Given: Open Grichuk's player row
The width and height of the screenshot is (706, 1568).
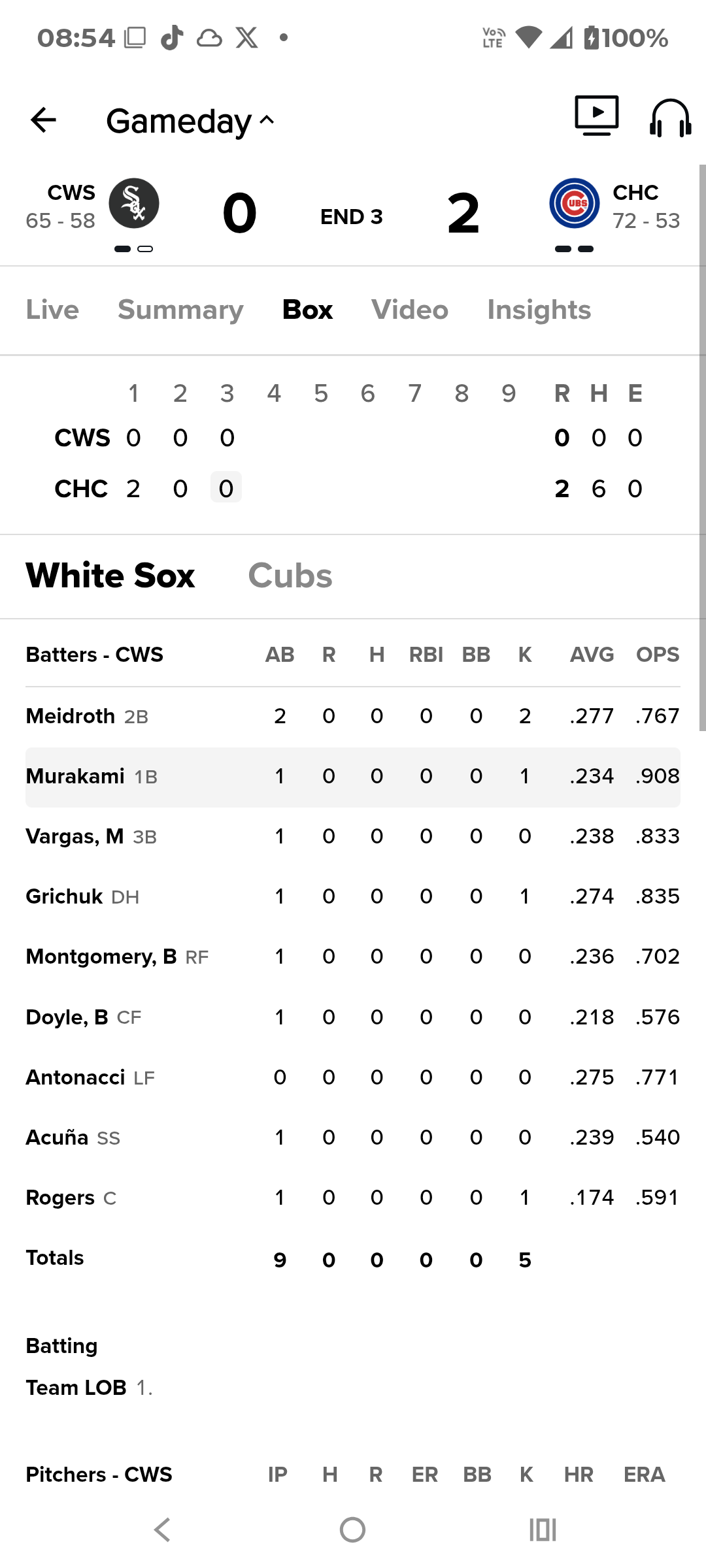Looking at the screenshot, I should (x=353, y=897).
